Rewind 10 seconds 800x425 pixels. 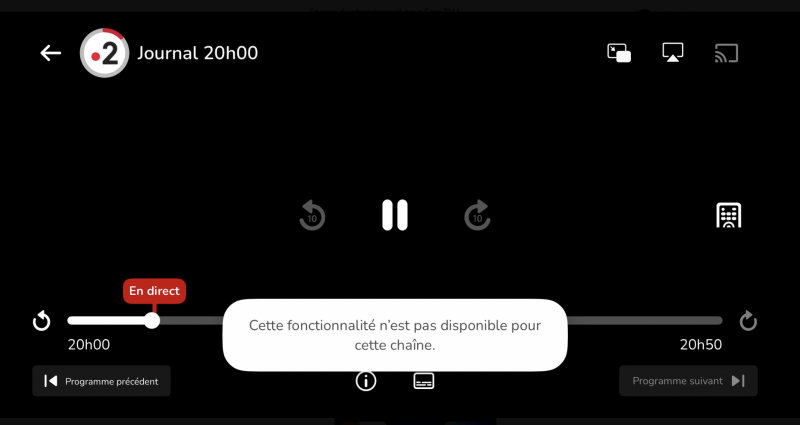[312, 215]
